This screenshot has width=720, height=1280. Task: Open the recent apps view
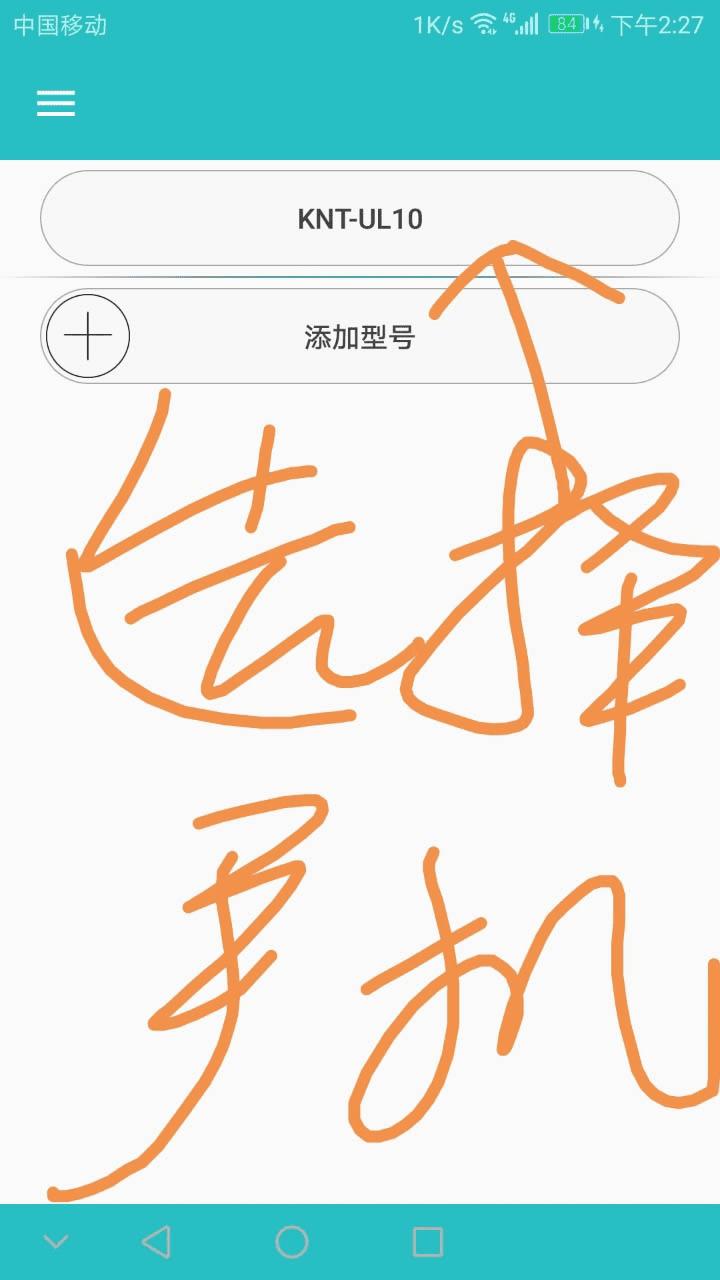pos(428,1242)
